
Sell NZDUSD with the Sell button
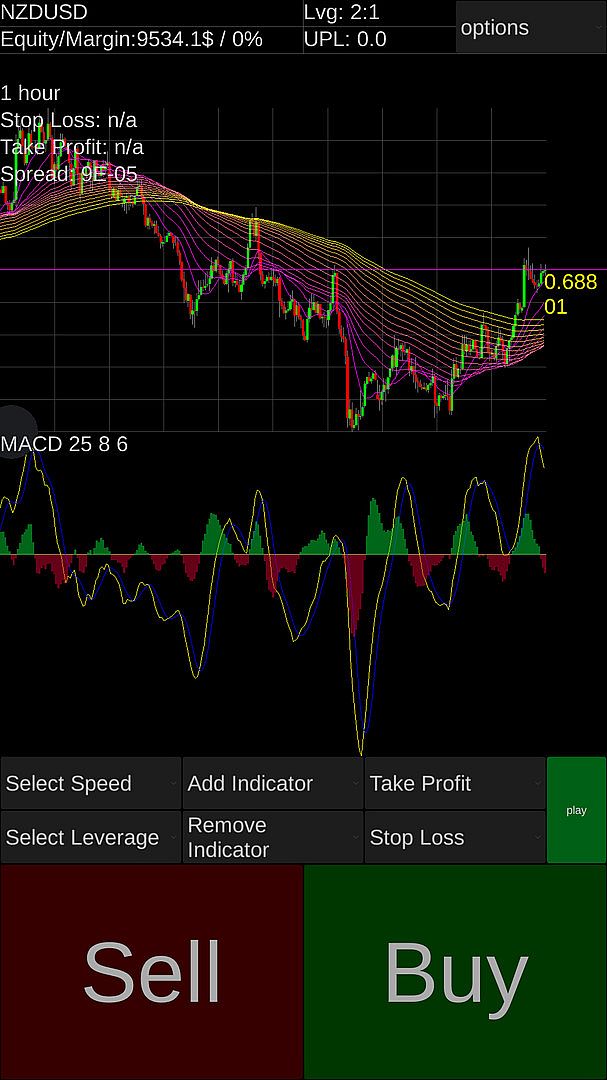(152, 972)
